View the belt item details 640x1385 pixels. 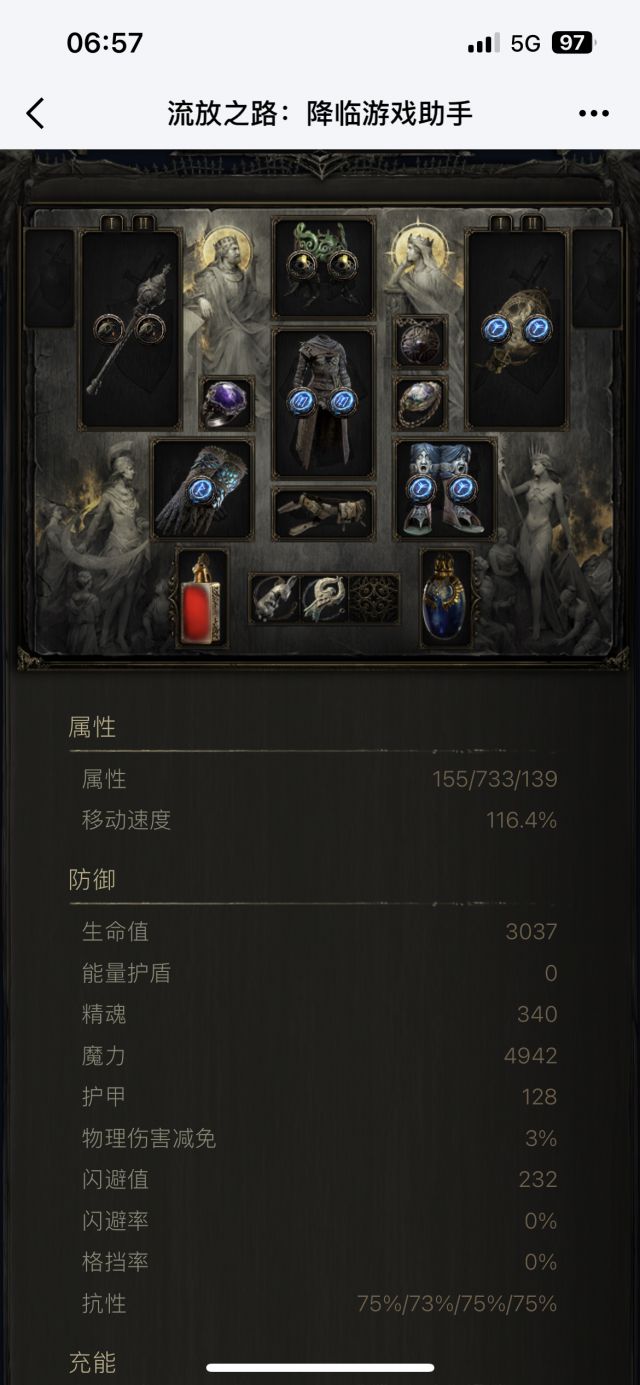(x=323, y=513)
